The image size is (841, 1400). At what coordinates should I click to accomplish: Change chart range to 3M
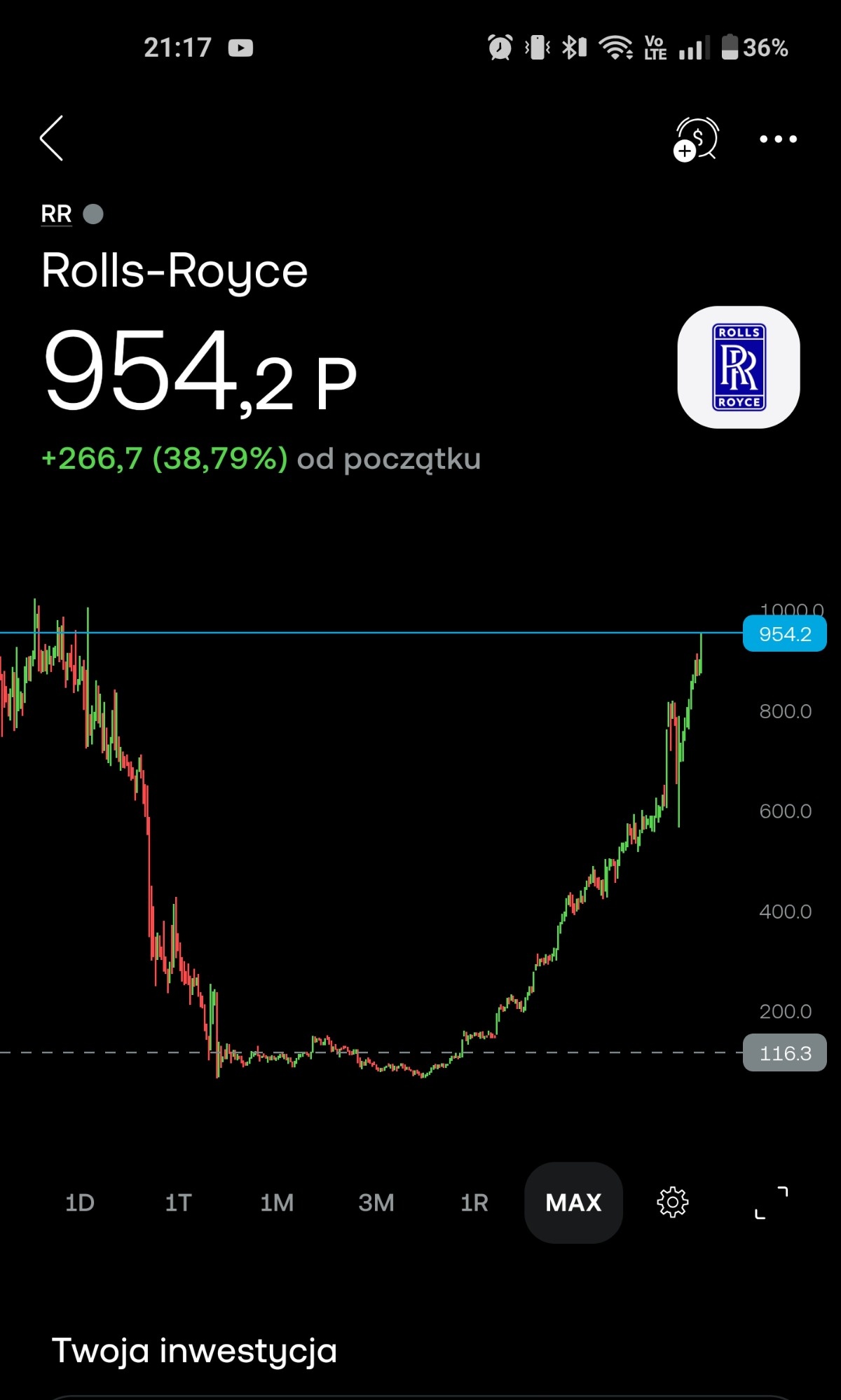point(376,1202)
